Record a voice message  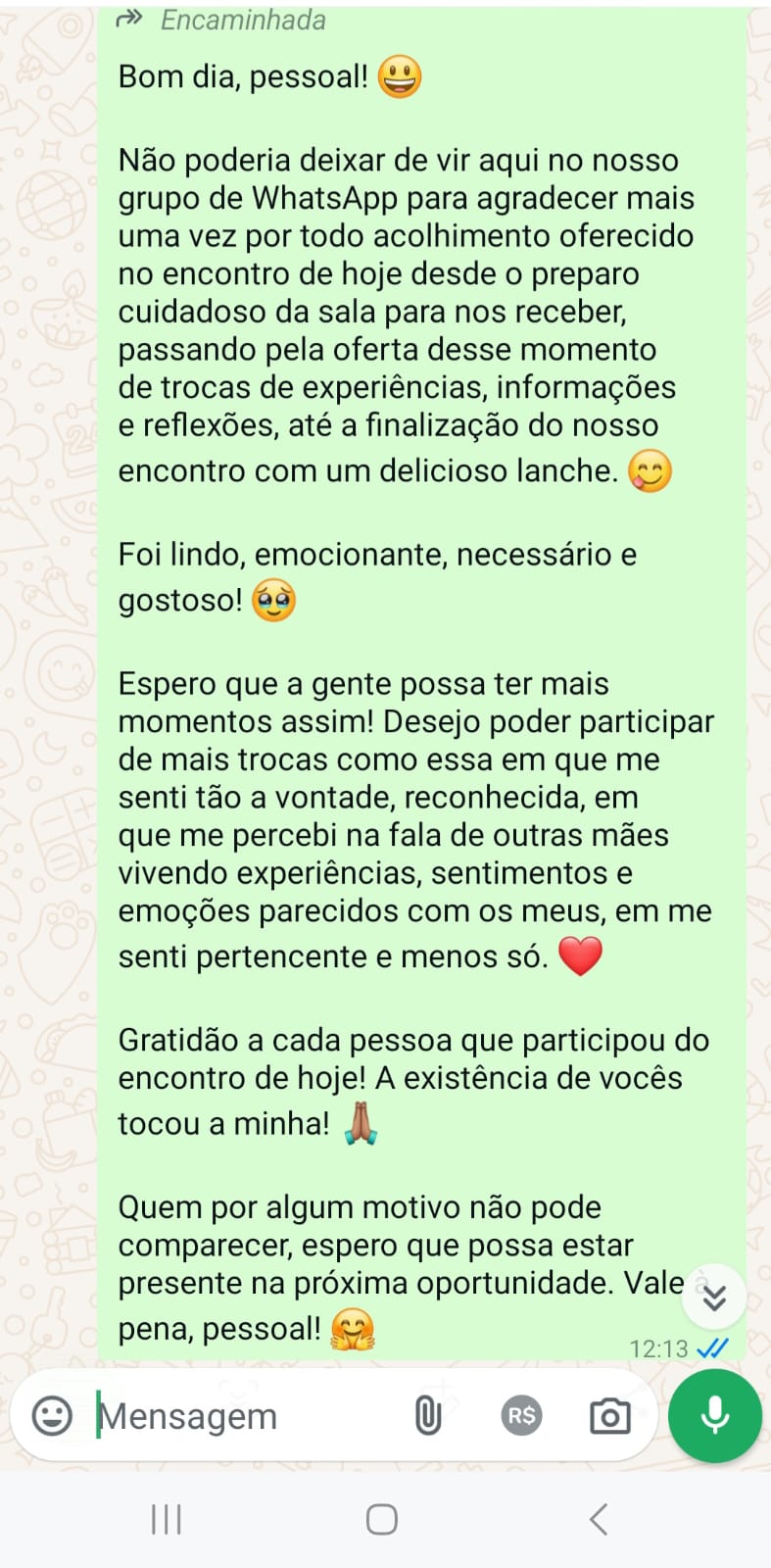[x=715, y=1416]
